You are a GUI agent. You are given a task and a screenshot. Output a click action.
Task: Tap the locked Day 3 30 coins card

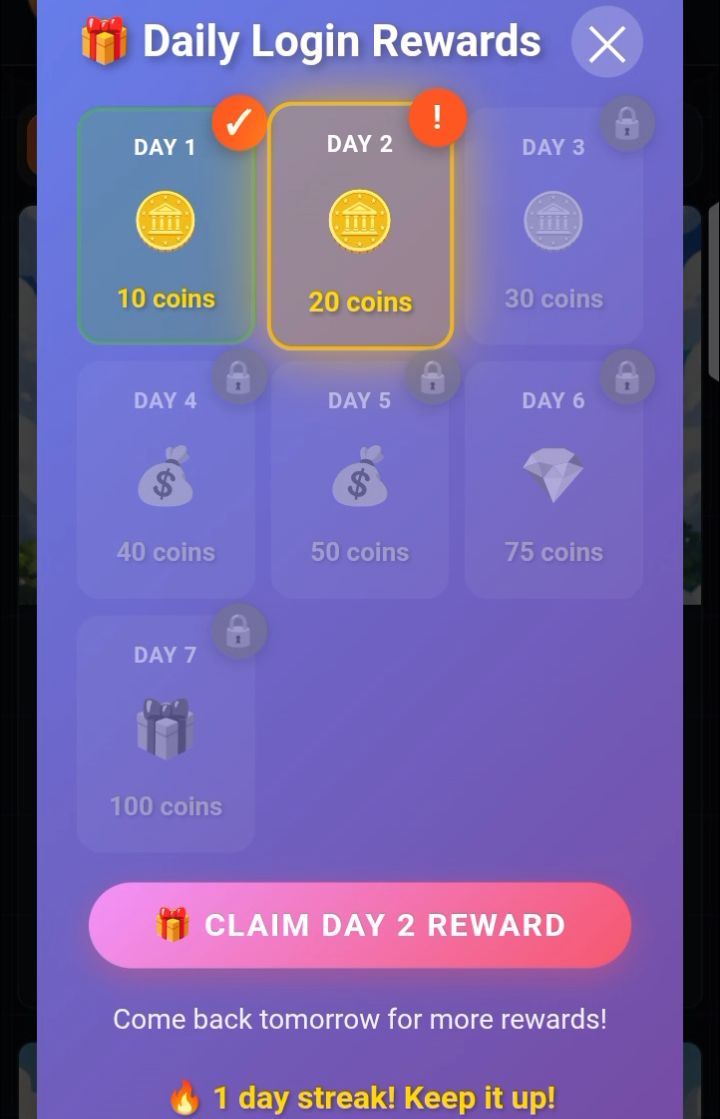pos(553,226)
